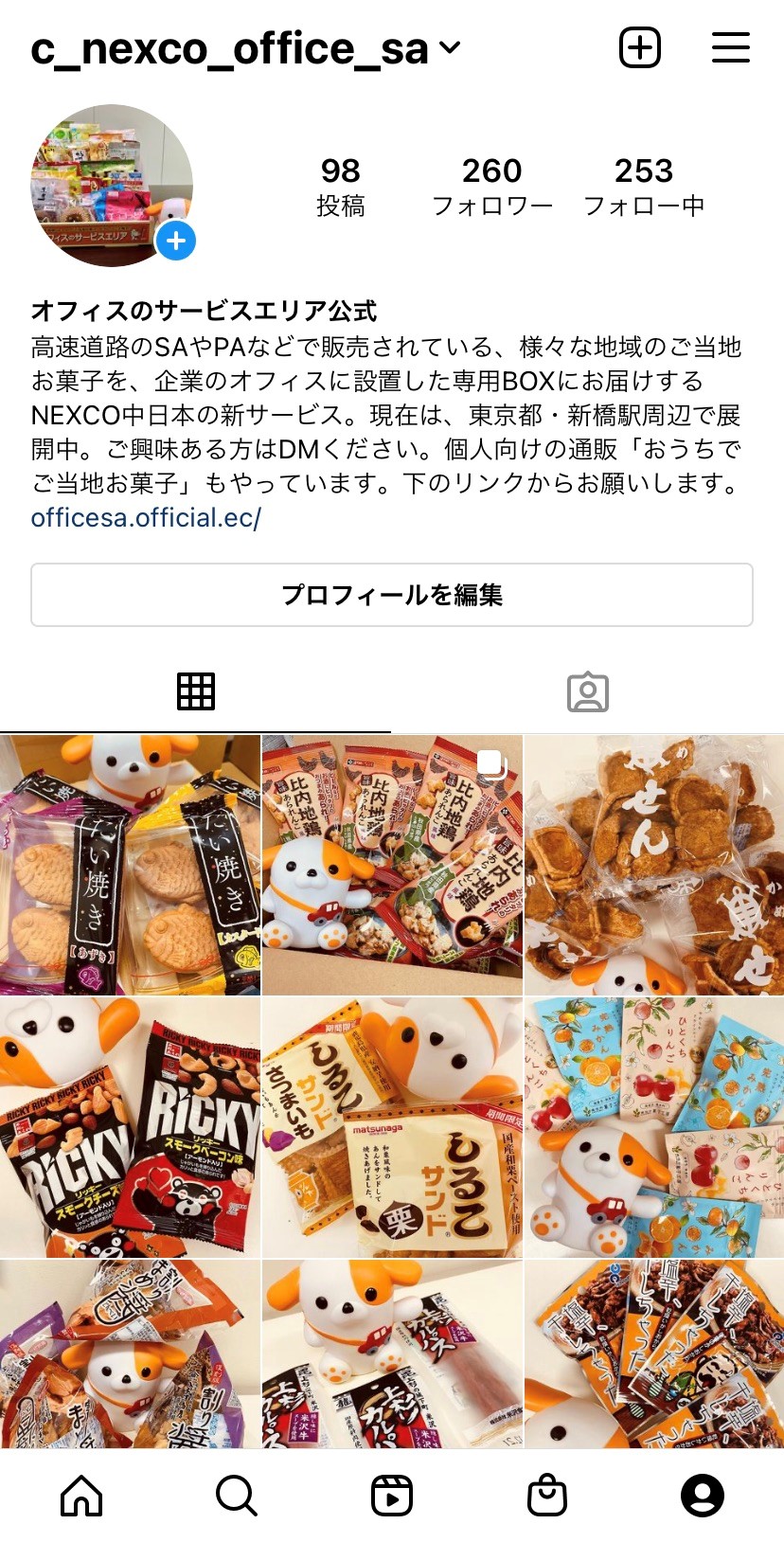Screen dimensions: 784x1542
Task: Switch to the posts grid tab
Action: tap(196, 692)
